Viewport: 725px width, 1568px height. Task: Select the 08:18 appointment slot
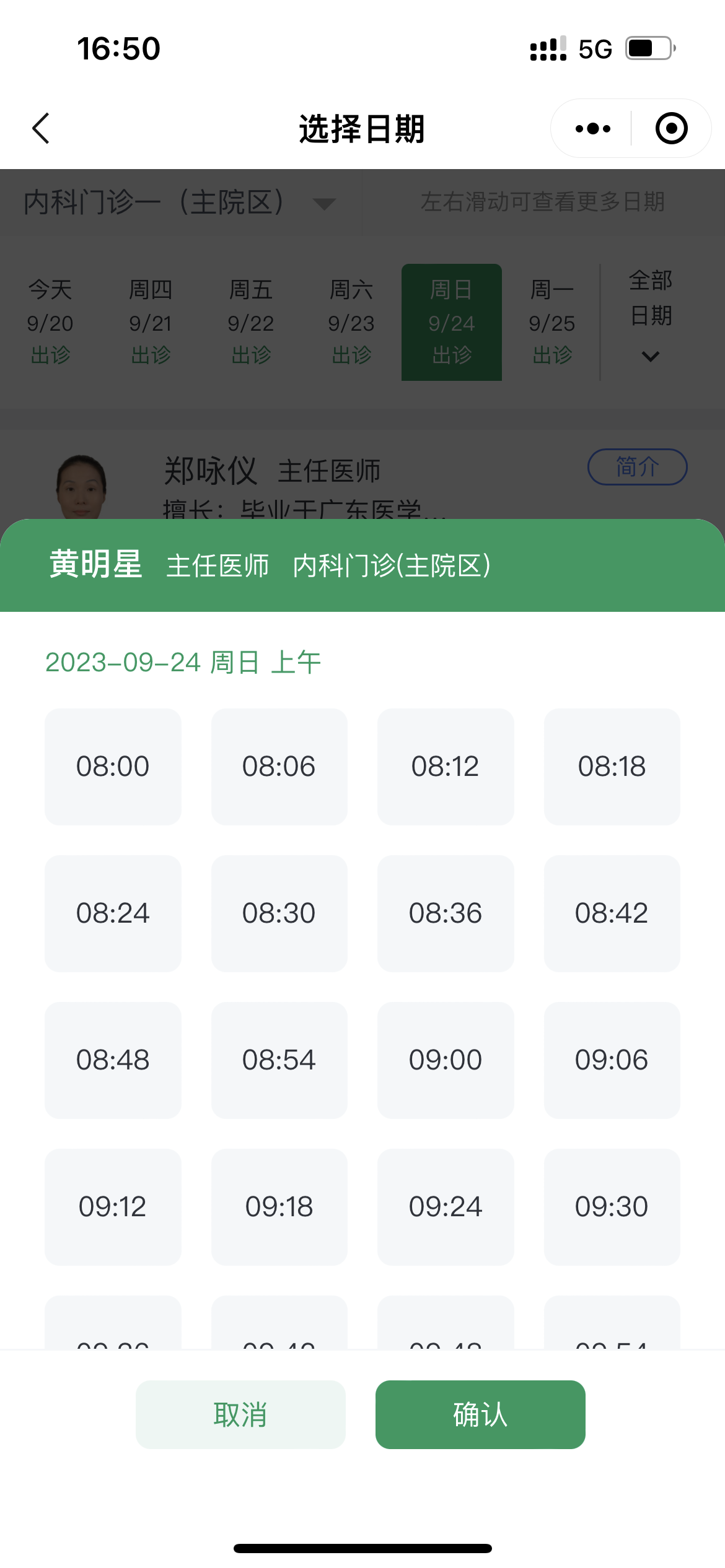[612, 767]
